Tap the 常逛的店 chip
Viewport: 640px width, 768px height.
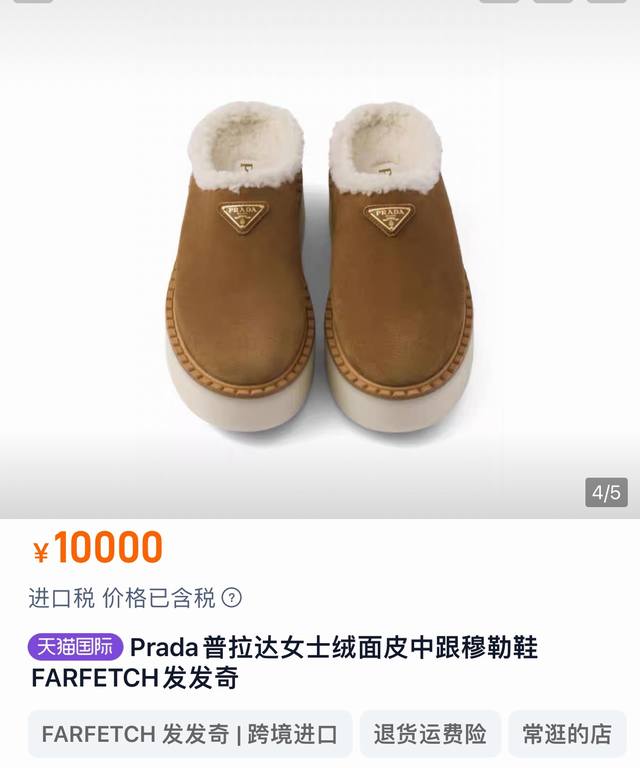(567, 735)
